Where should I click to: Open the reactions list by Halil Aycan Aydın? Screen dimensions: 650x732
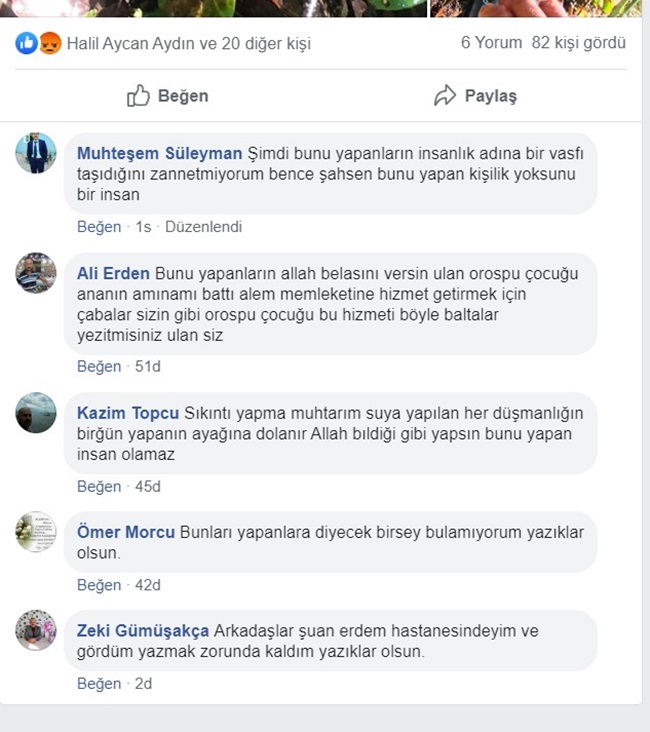188,44
